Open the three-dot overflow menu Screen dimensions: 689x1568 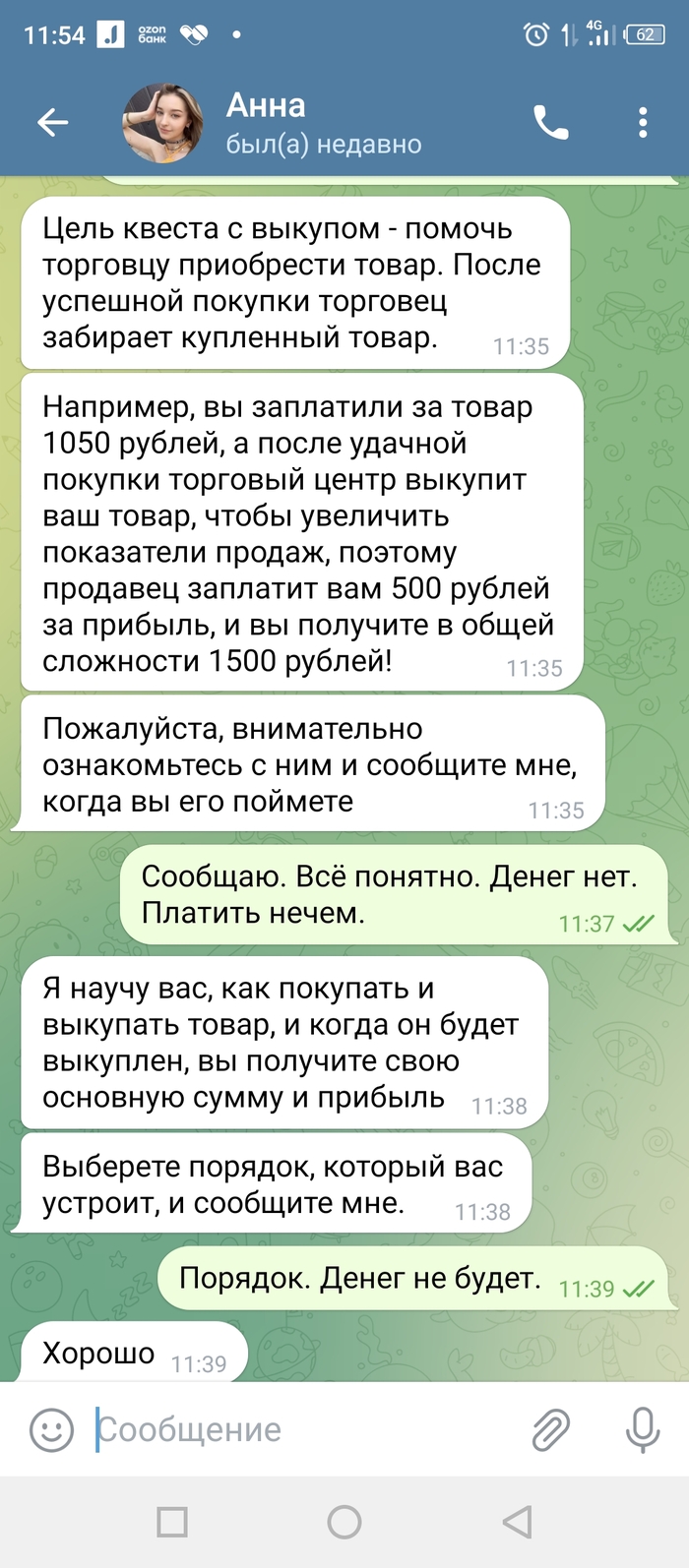tap(643, 122)
